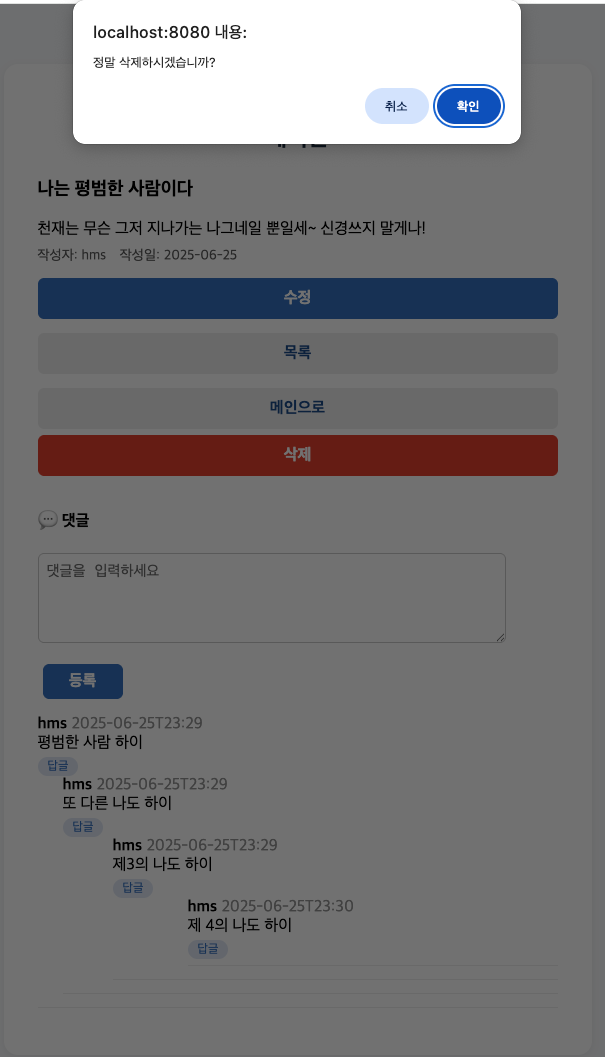This screenshot has height=1057, width=605.
Task: Tap the red 삭제 delete button
Action: click(x=297, y=455)
